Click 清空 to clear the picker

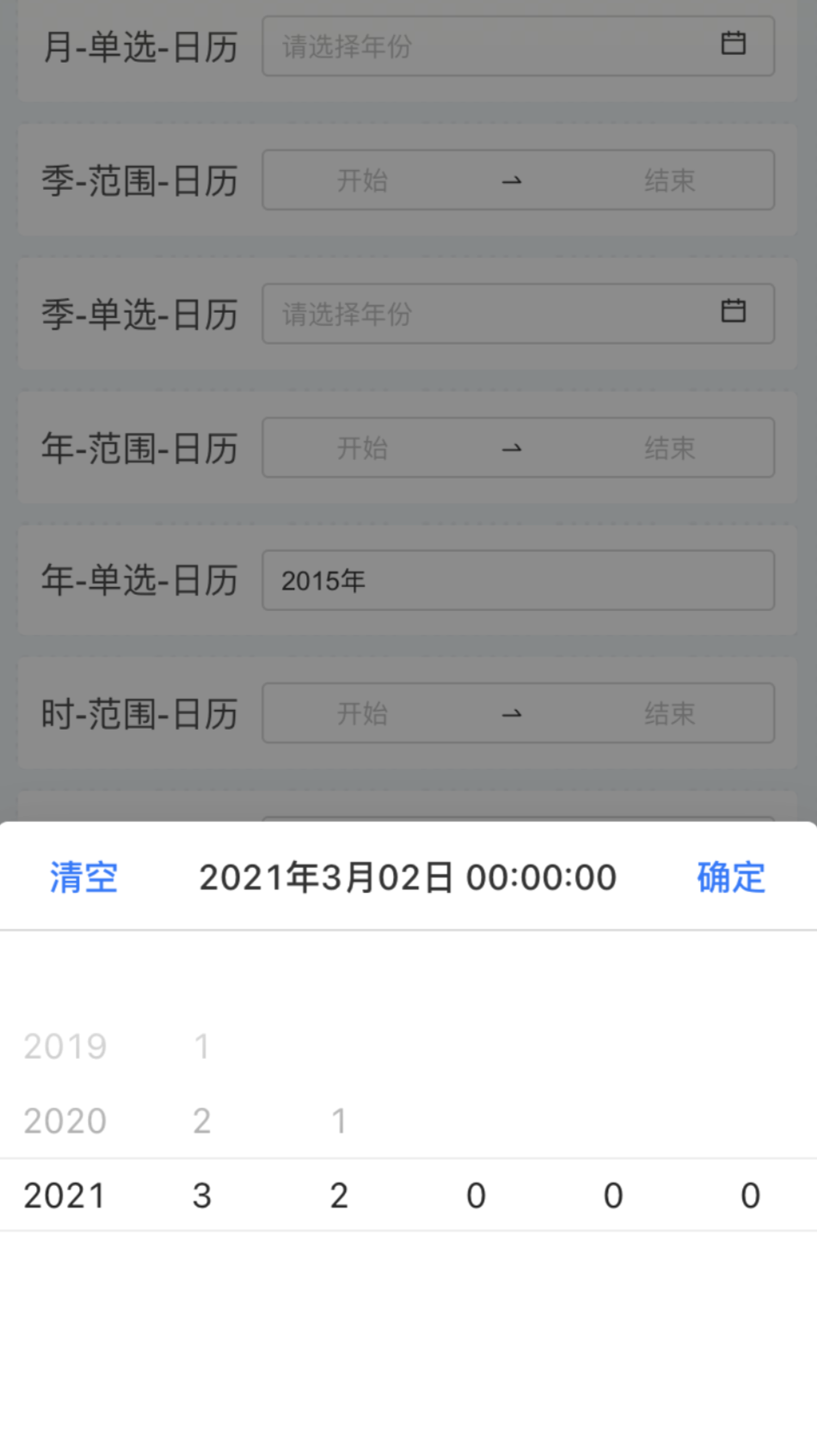(x=83, y=877)
